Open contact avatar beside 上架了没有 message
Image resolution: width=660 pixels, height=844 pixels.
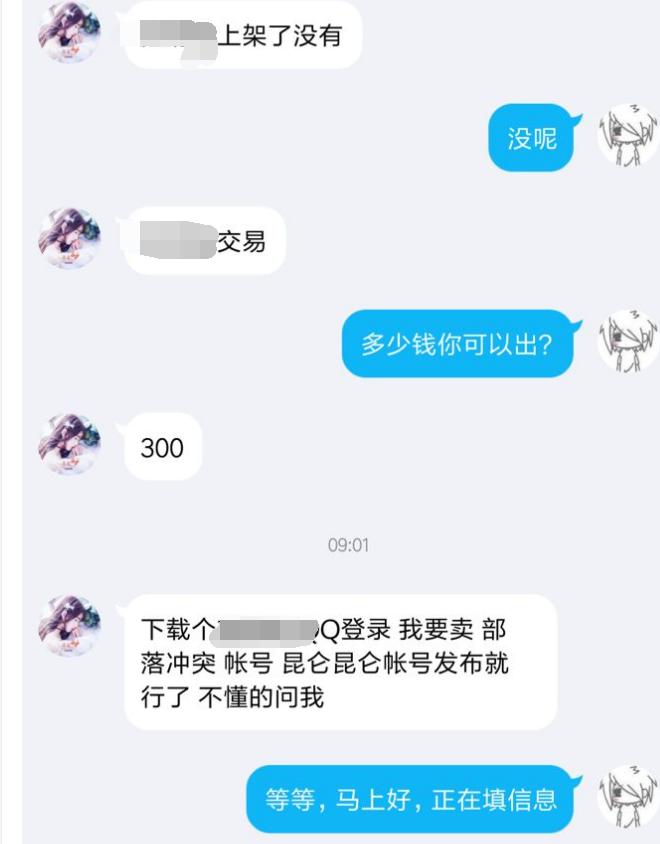69,32
